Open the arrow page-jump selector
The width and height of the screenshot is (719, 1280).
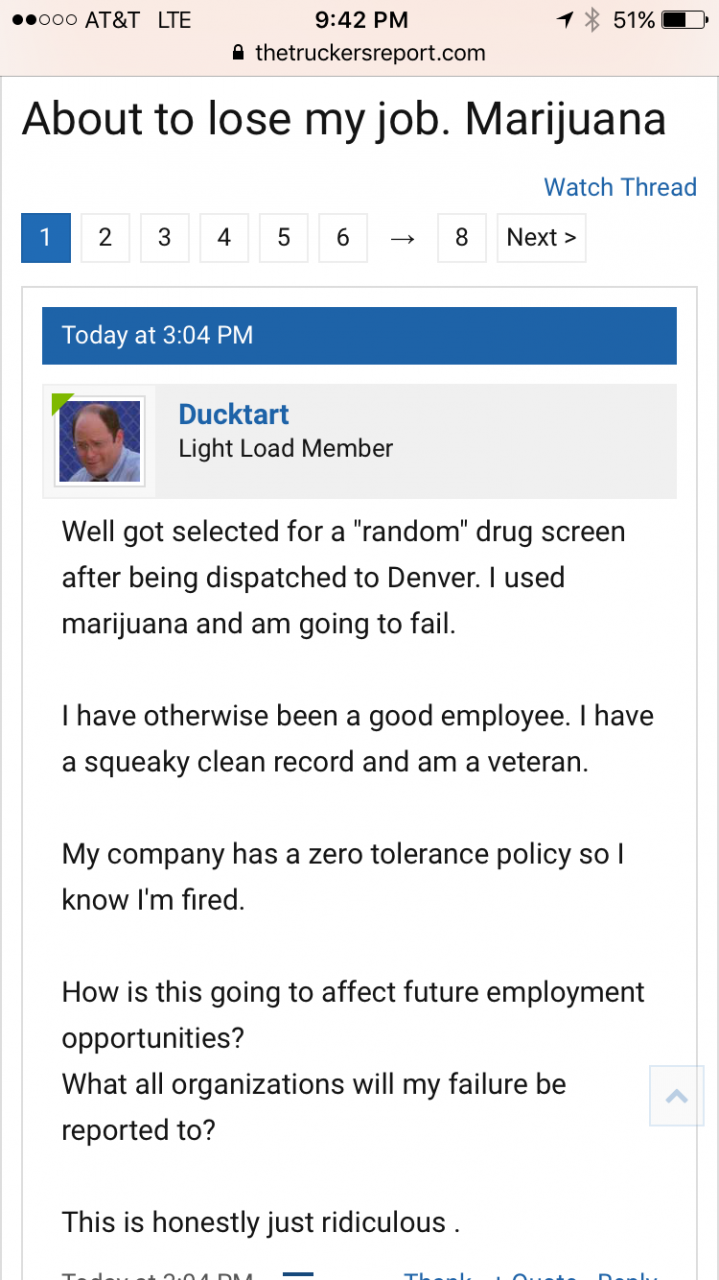(x=402, y=238)
